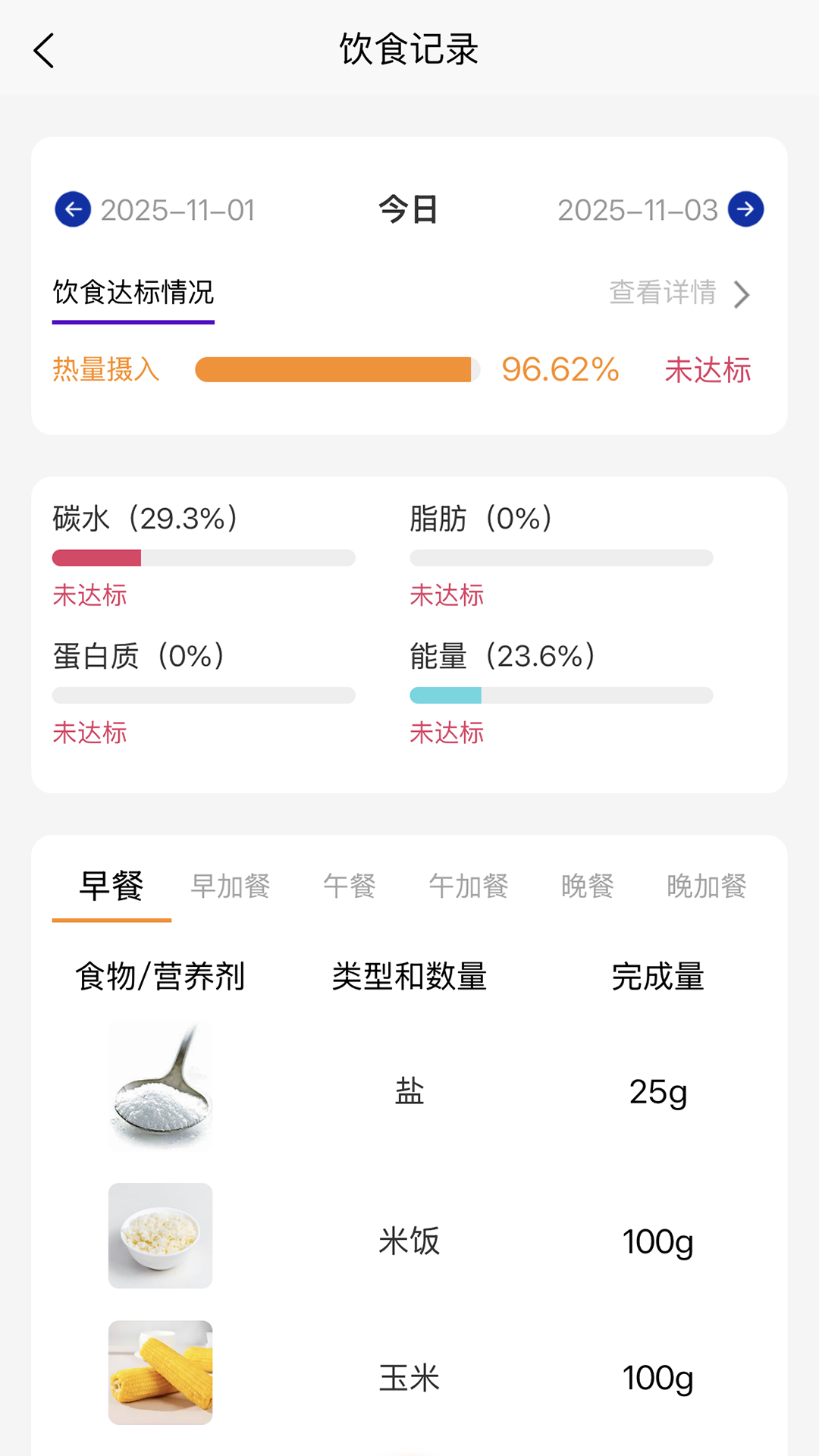Go back from 饮食记录 page
The image size is (819, 1456).
44,51
